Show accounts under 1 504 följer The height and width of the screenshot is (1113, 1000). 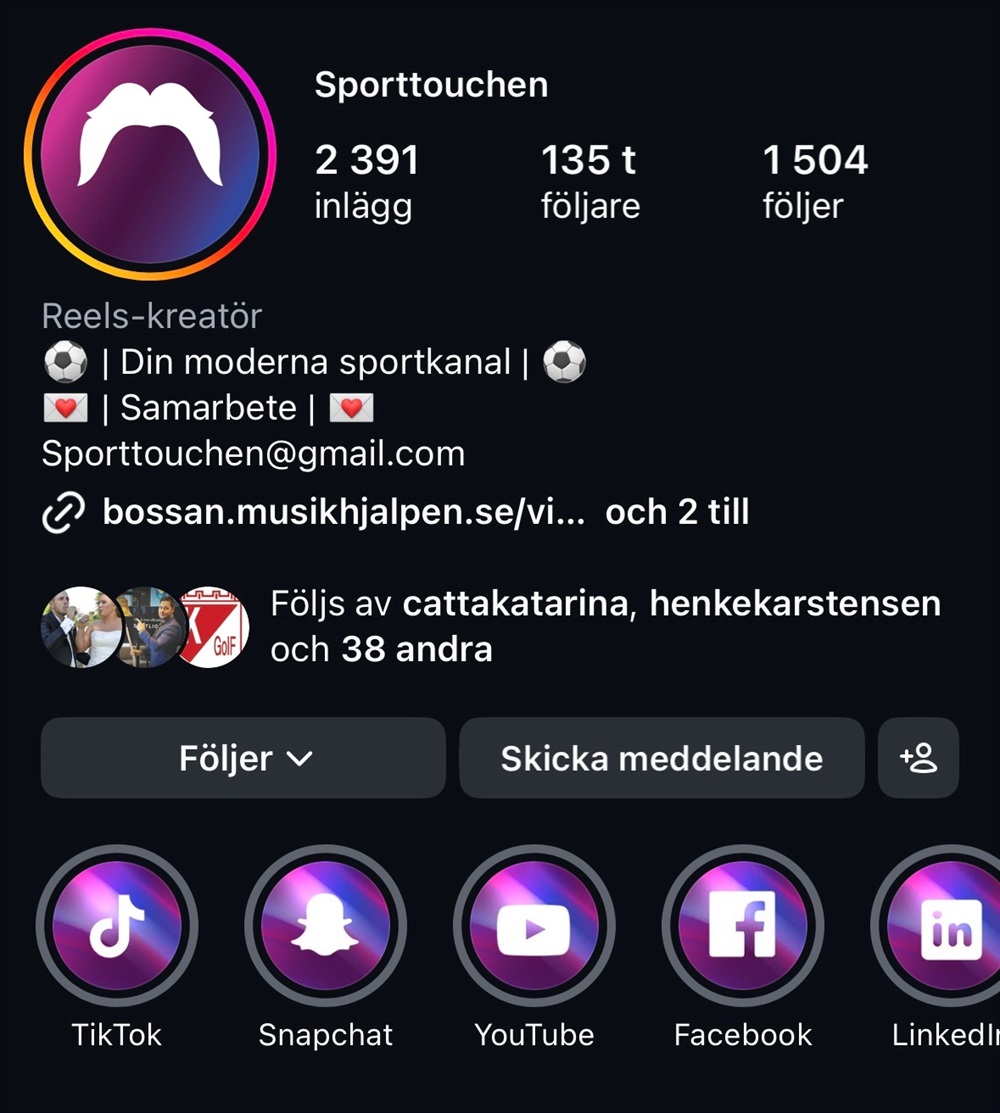click(x=815, y=181)
